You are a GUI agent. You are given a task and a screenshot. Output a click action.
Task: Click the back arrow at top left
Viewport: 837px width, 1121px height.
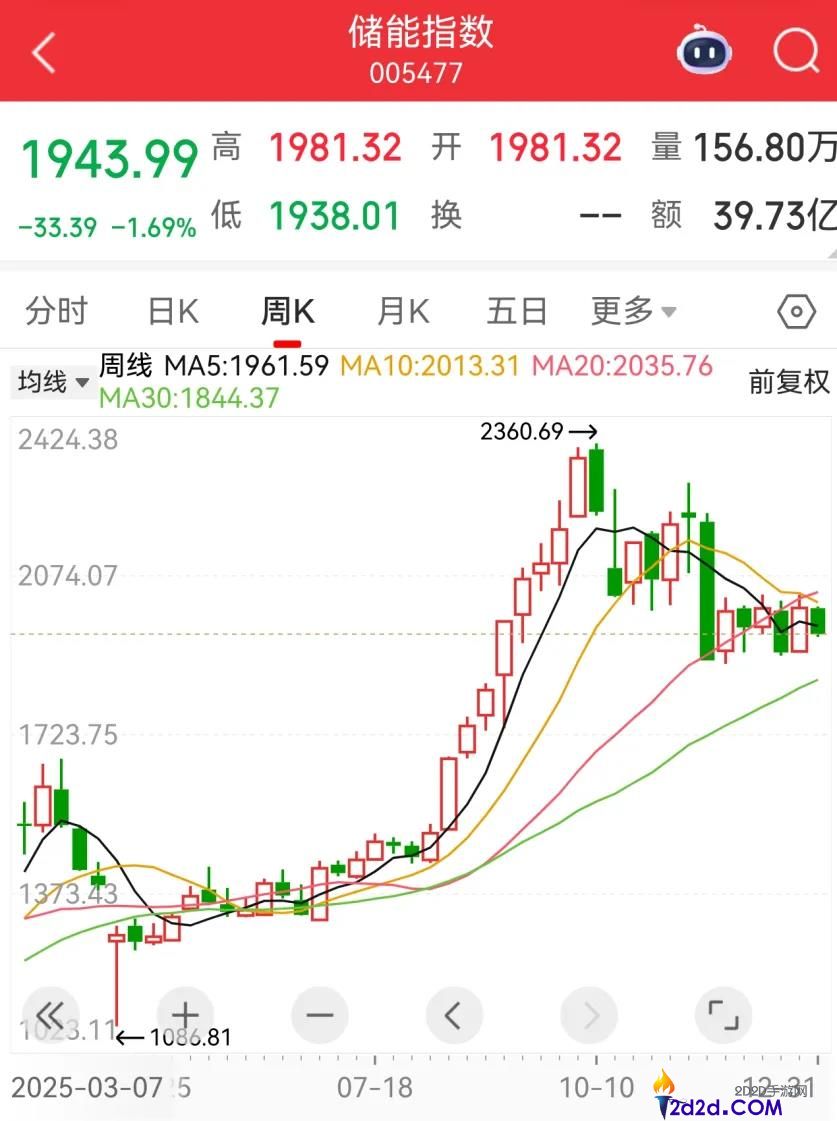click(41, 51)
